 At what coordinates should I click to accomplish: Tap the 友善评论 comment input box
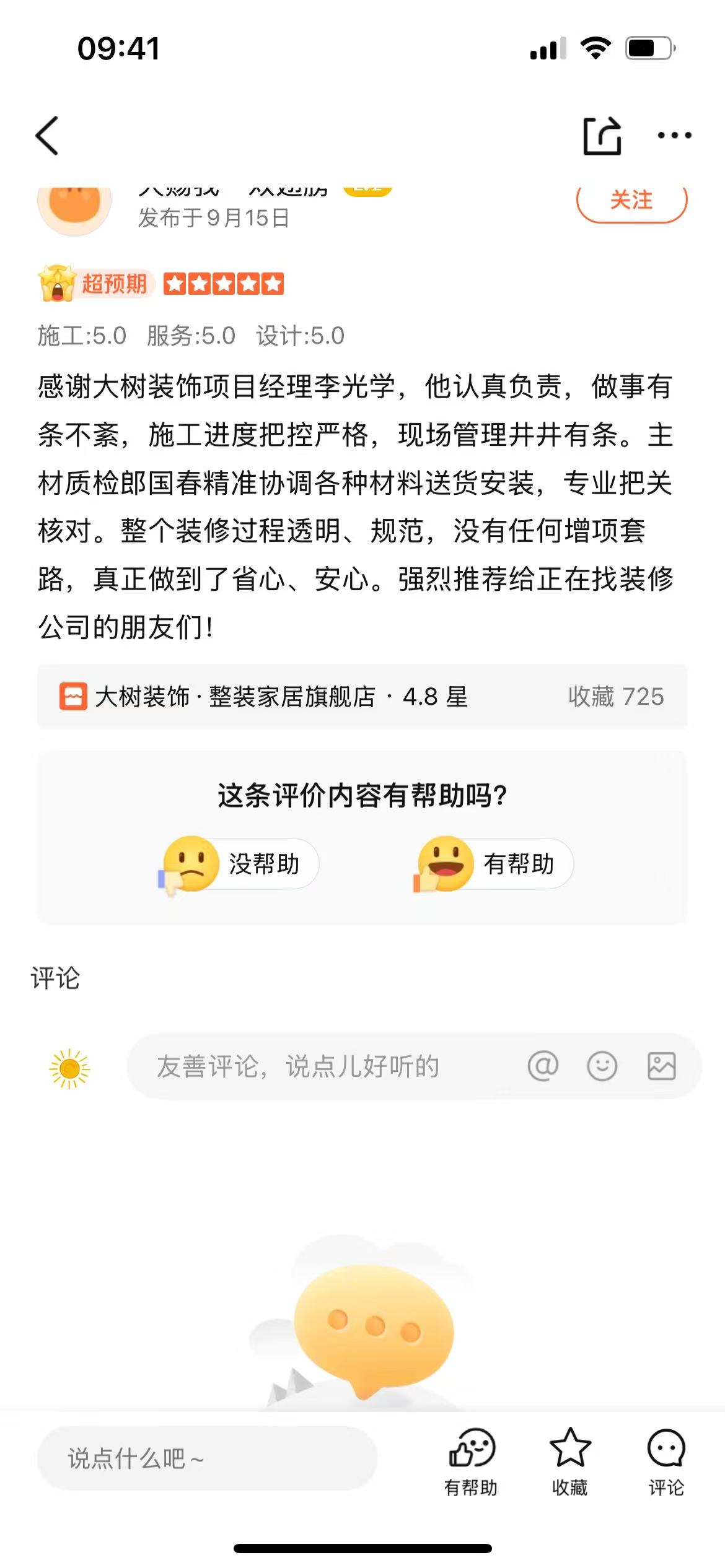point(297,1066)
